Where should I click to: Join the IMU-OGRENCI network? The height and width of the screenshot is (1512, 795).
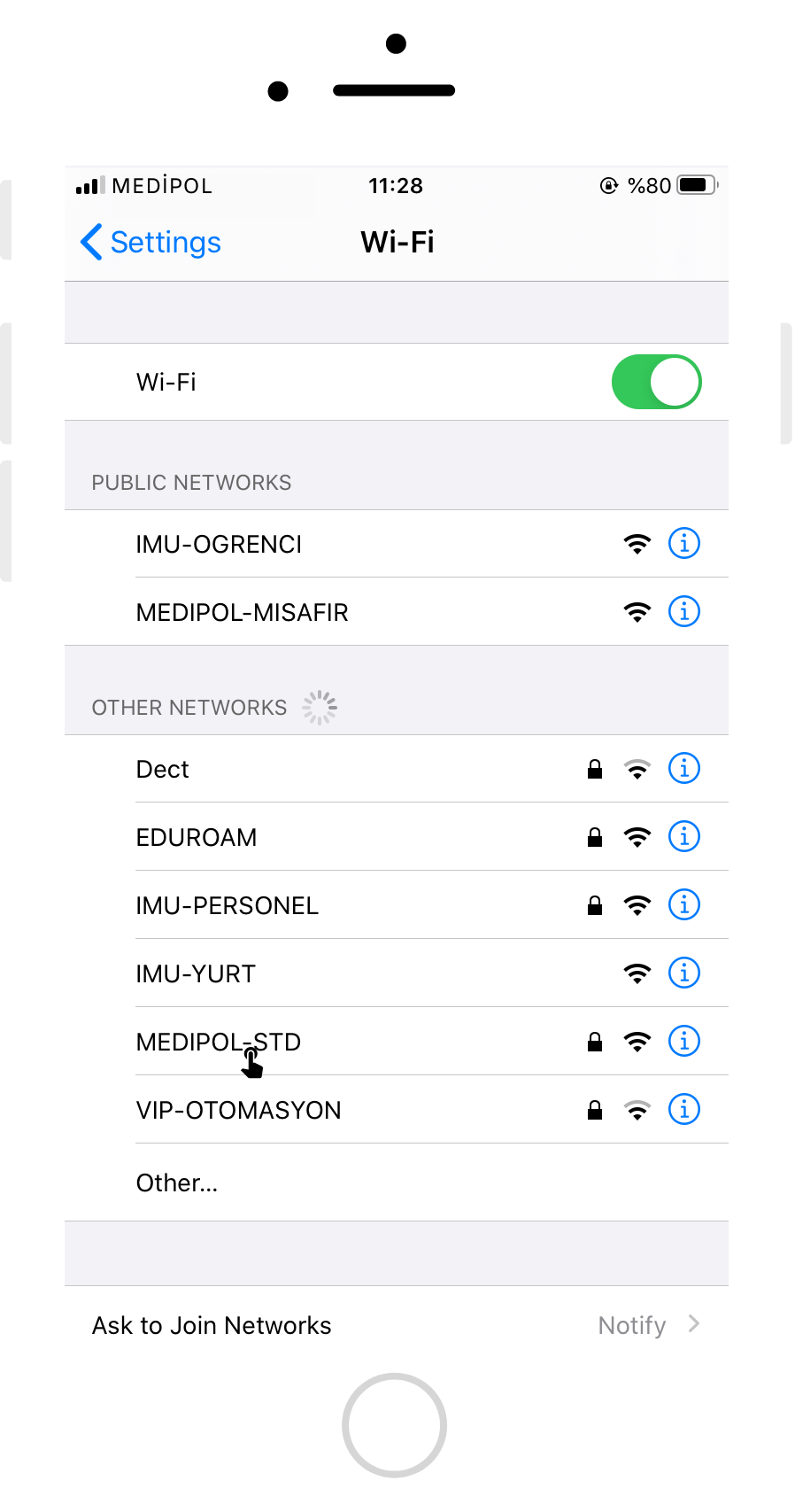(397, 544)
